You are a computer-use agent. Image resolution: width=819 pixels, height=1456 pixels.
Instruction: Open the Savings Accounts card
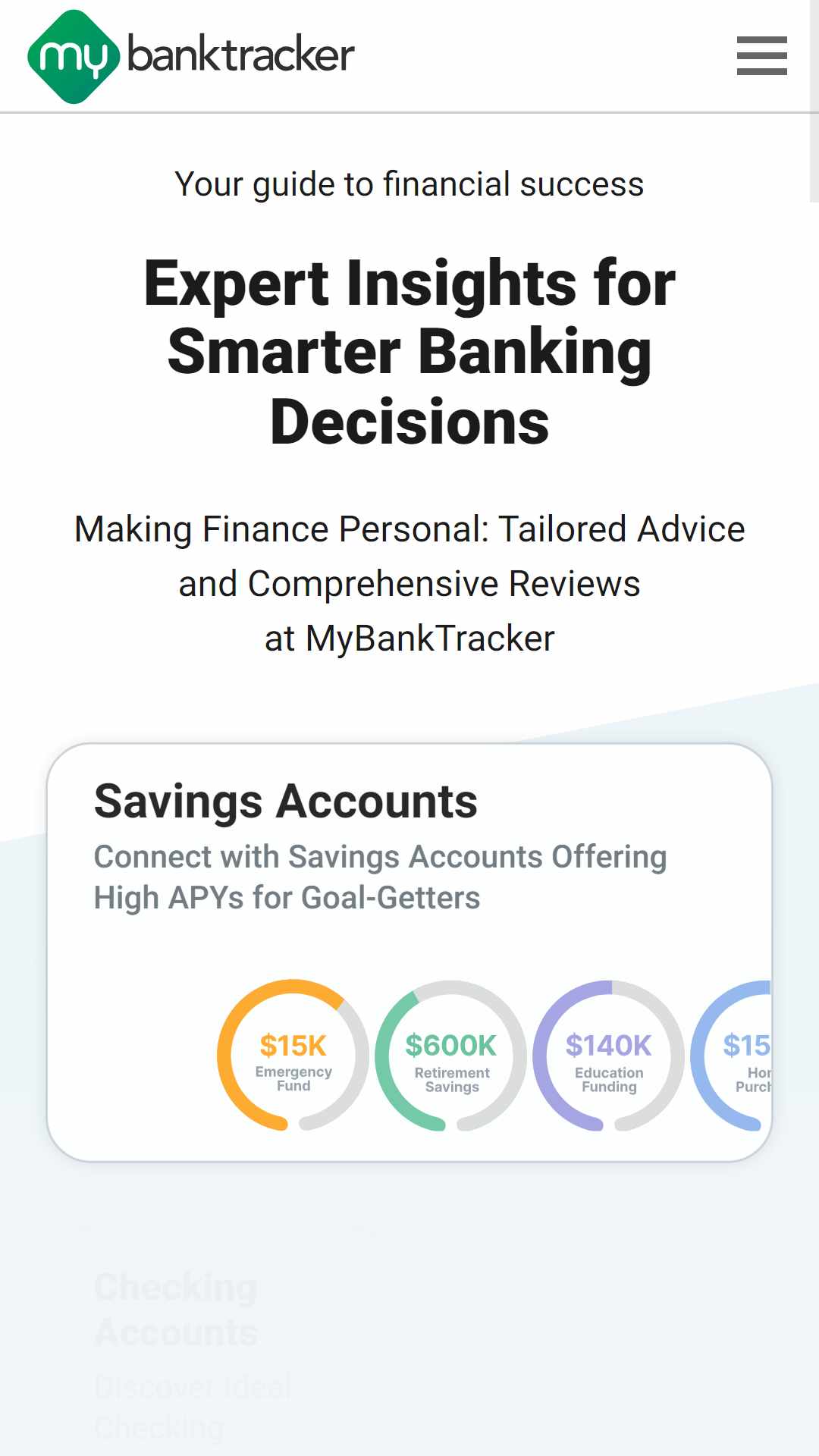[x=409, y=952]
